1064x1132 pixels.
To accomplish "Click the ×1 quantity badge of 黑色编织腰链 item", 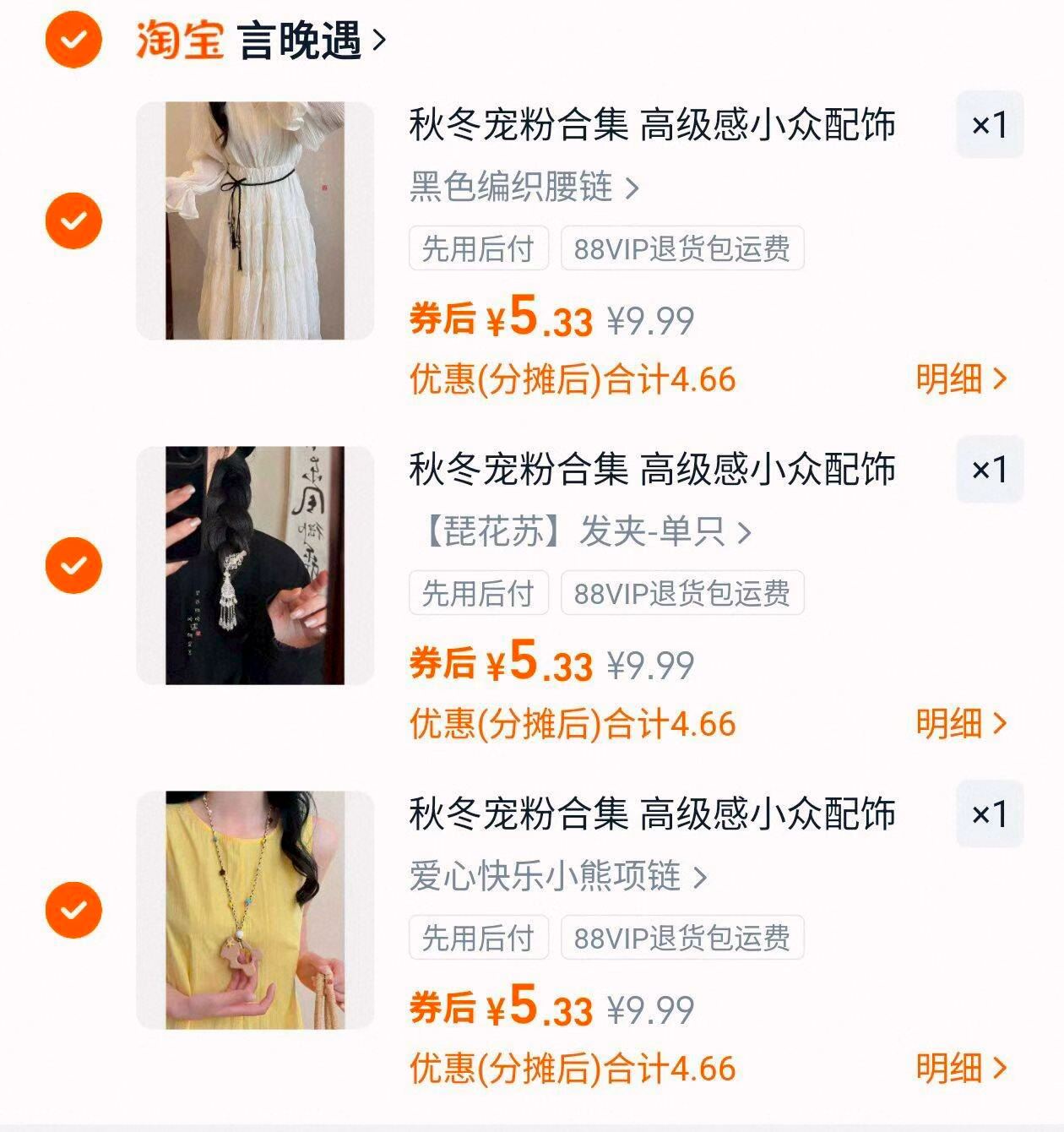I will coord(990,124).
